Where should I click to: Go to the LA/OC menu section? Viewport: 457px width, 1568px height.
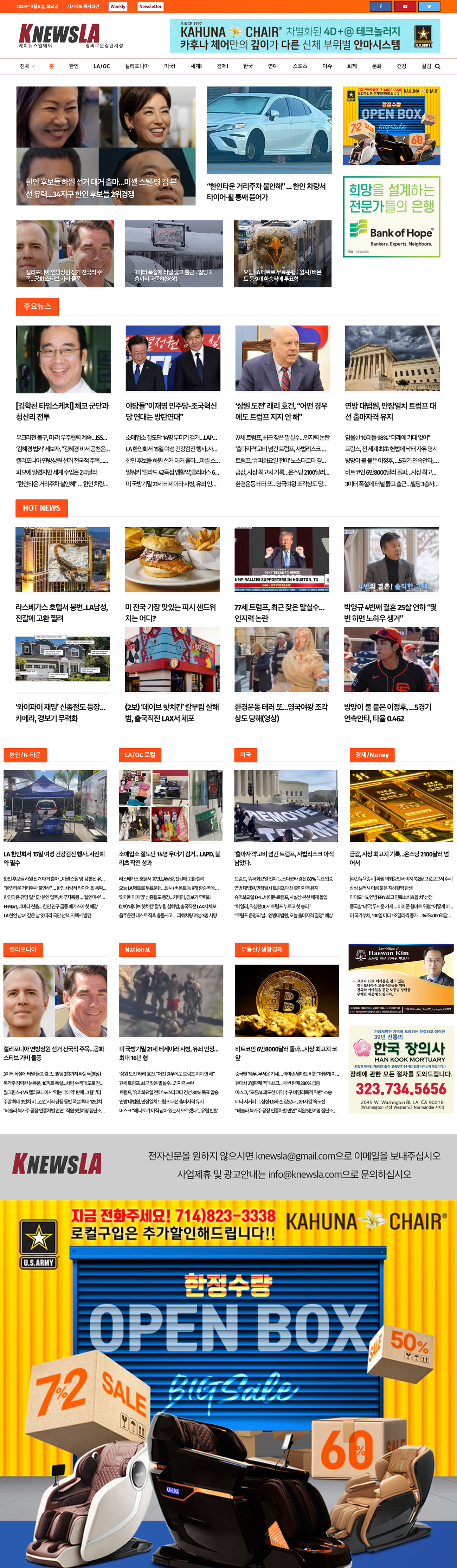pos(102,66)
